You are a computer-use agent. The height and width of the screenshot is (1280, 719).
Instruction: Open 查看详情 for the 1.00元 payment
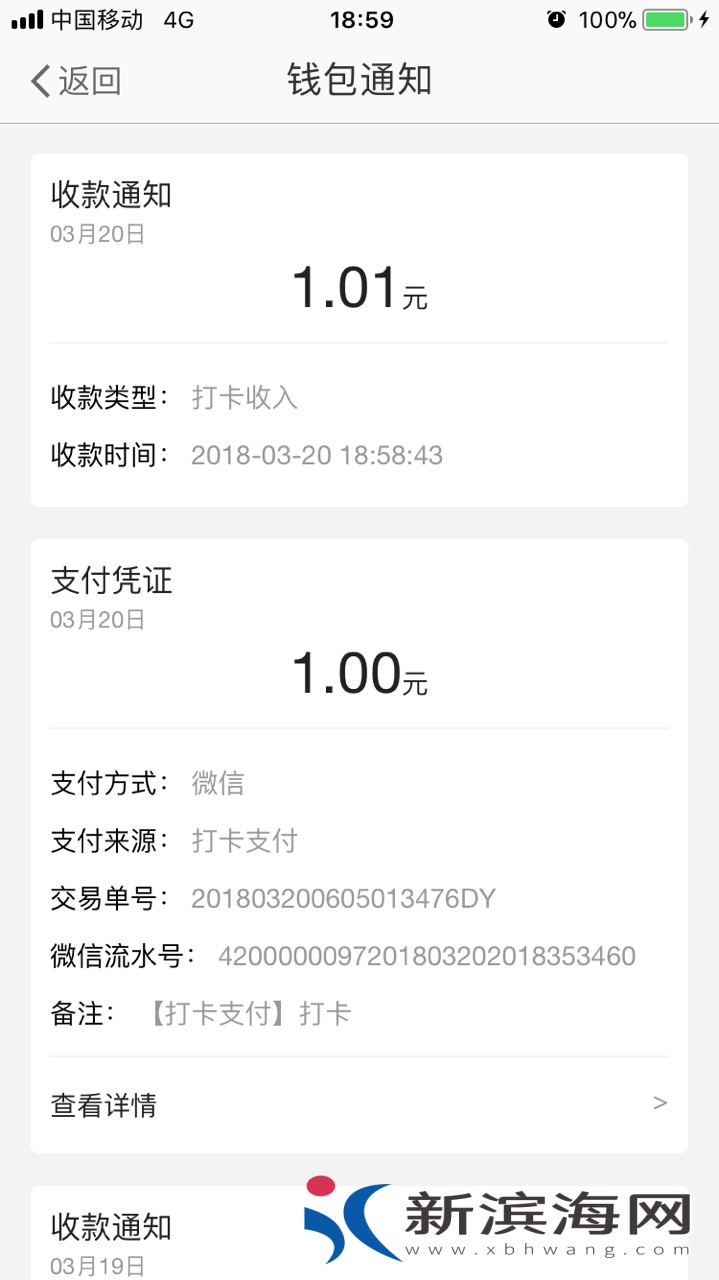pyautogui.click(x=358, y=1105)
